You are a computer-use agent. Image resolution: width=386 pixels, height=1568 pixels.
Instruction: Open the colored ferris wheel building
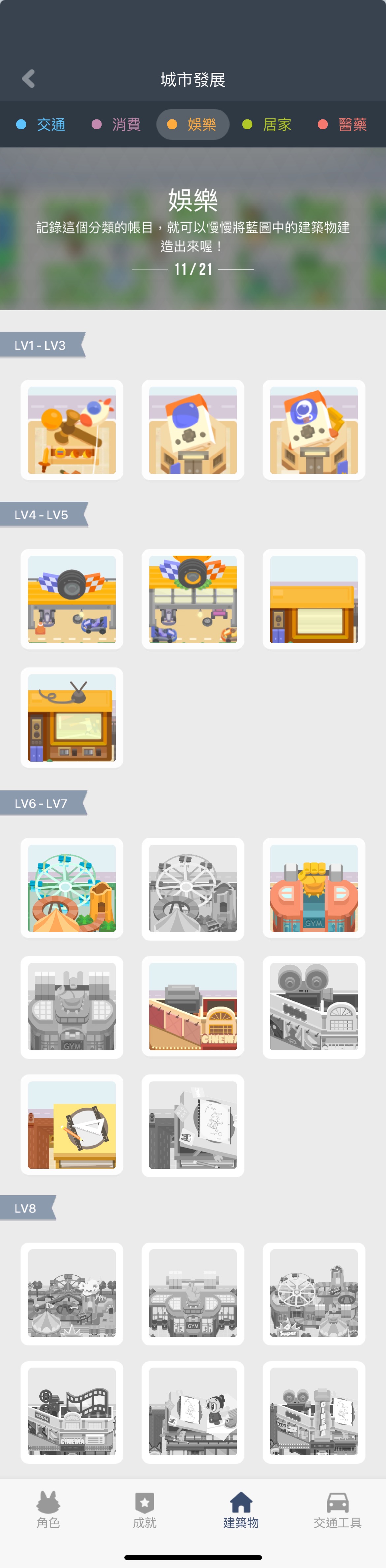[x=72, y=888]
